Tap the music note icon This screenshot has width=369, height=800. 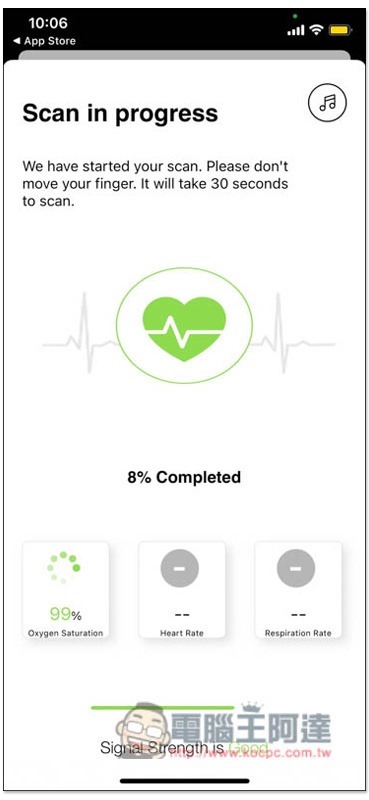coord(327,103)
